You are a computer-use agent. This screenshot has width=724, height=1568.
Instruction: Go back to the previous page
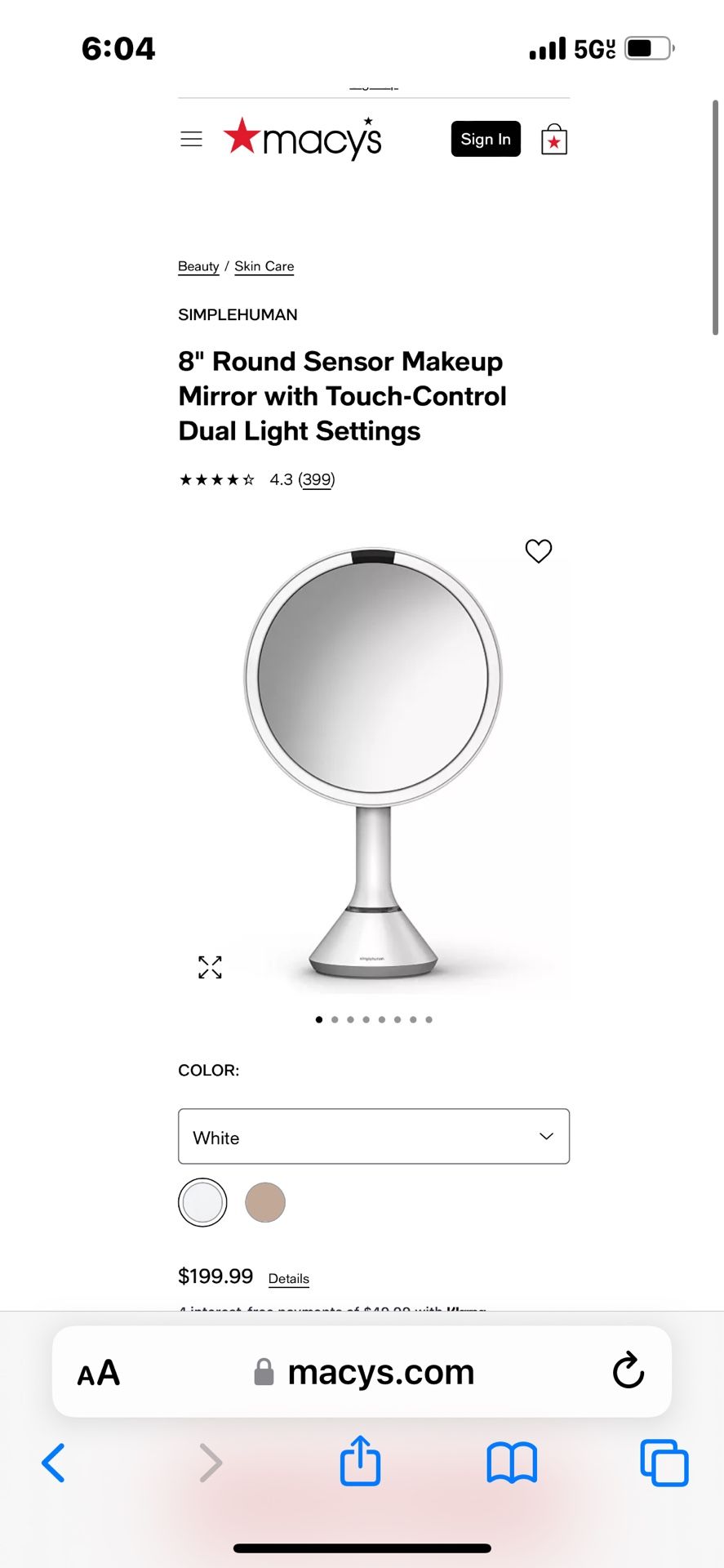point(54,1462)
